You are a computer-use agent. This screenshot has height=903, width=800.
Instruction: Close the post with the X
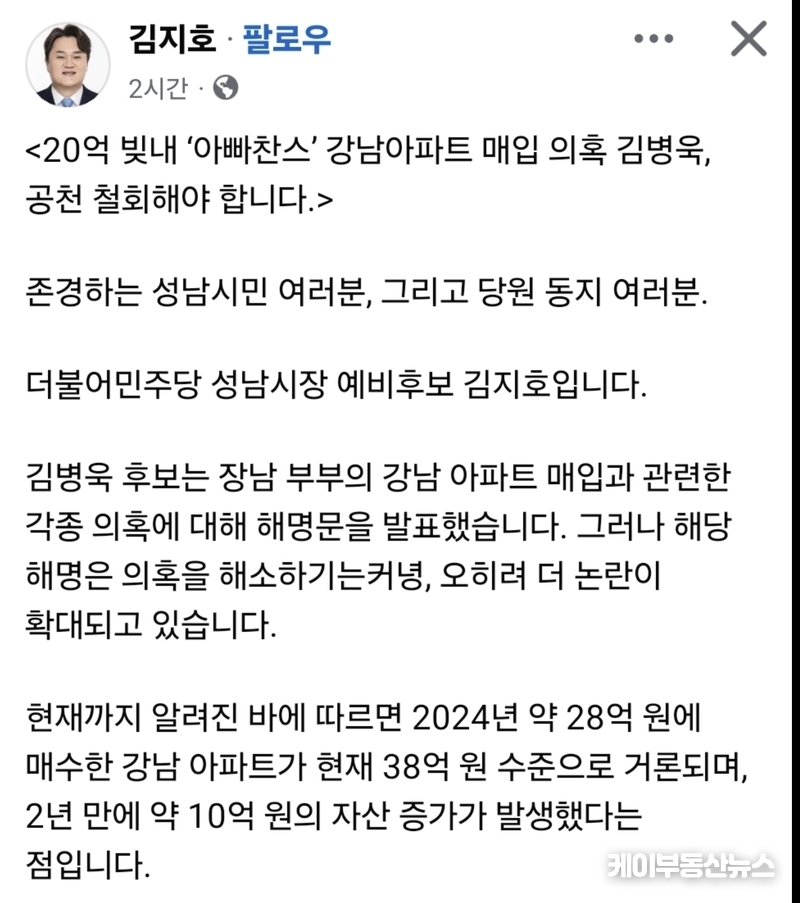(x=749, y=39)
